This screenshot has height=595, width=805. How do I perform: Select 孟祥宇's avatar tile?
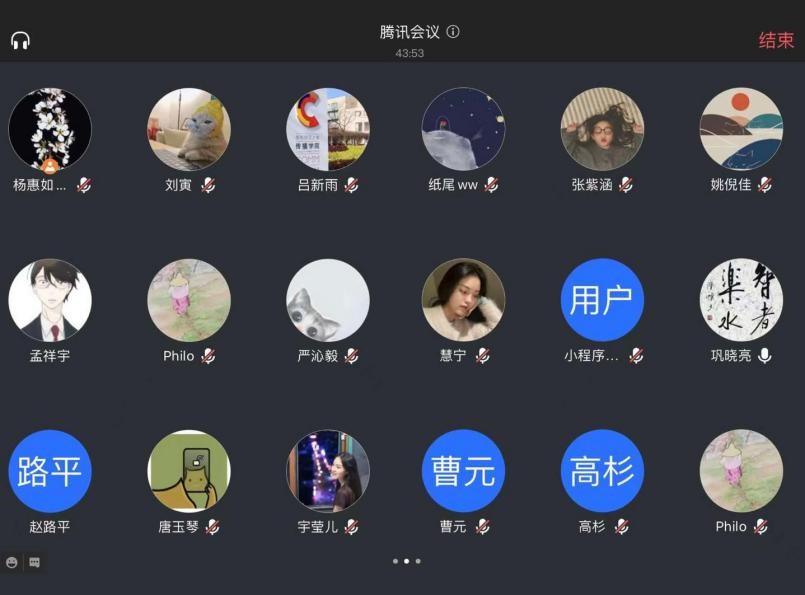pos(50,300)
